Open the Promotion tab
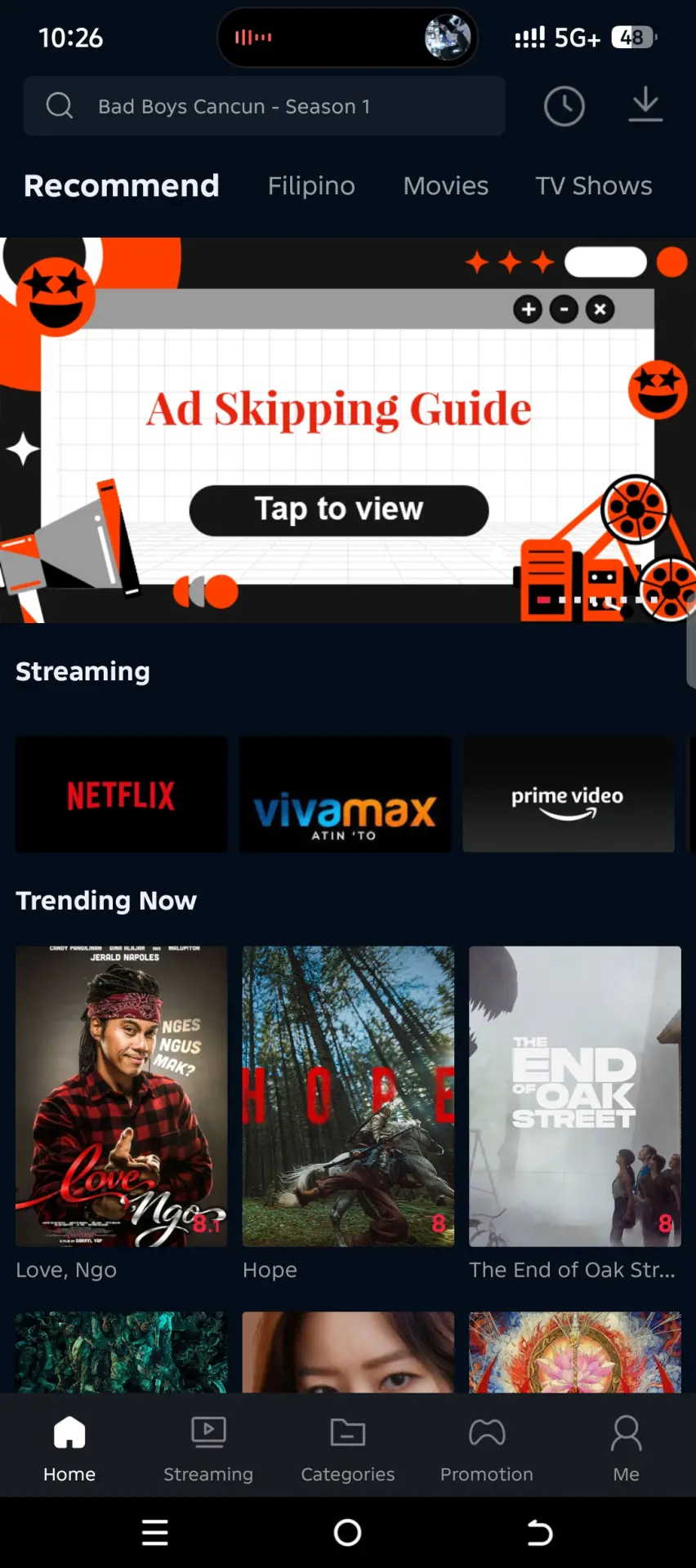 point(487,1449)
